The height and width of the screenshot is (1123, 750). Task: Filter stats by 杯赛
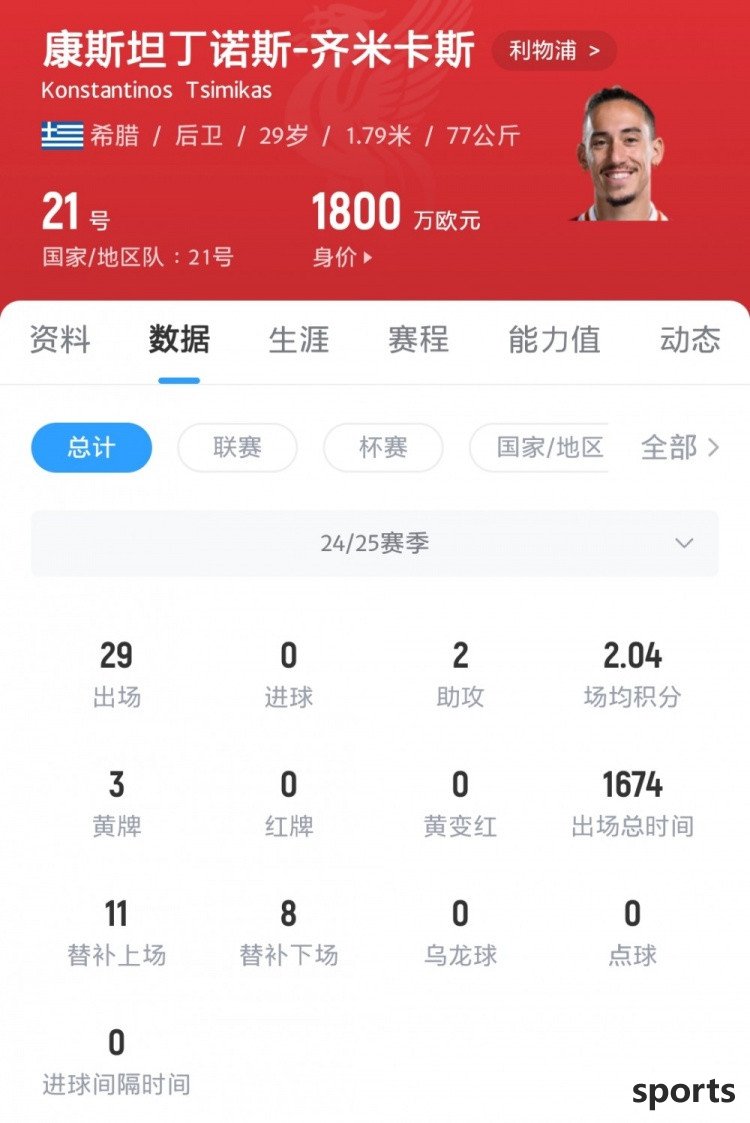pyautogui.click(x=383, y=447)
